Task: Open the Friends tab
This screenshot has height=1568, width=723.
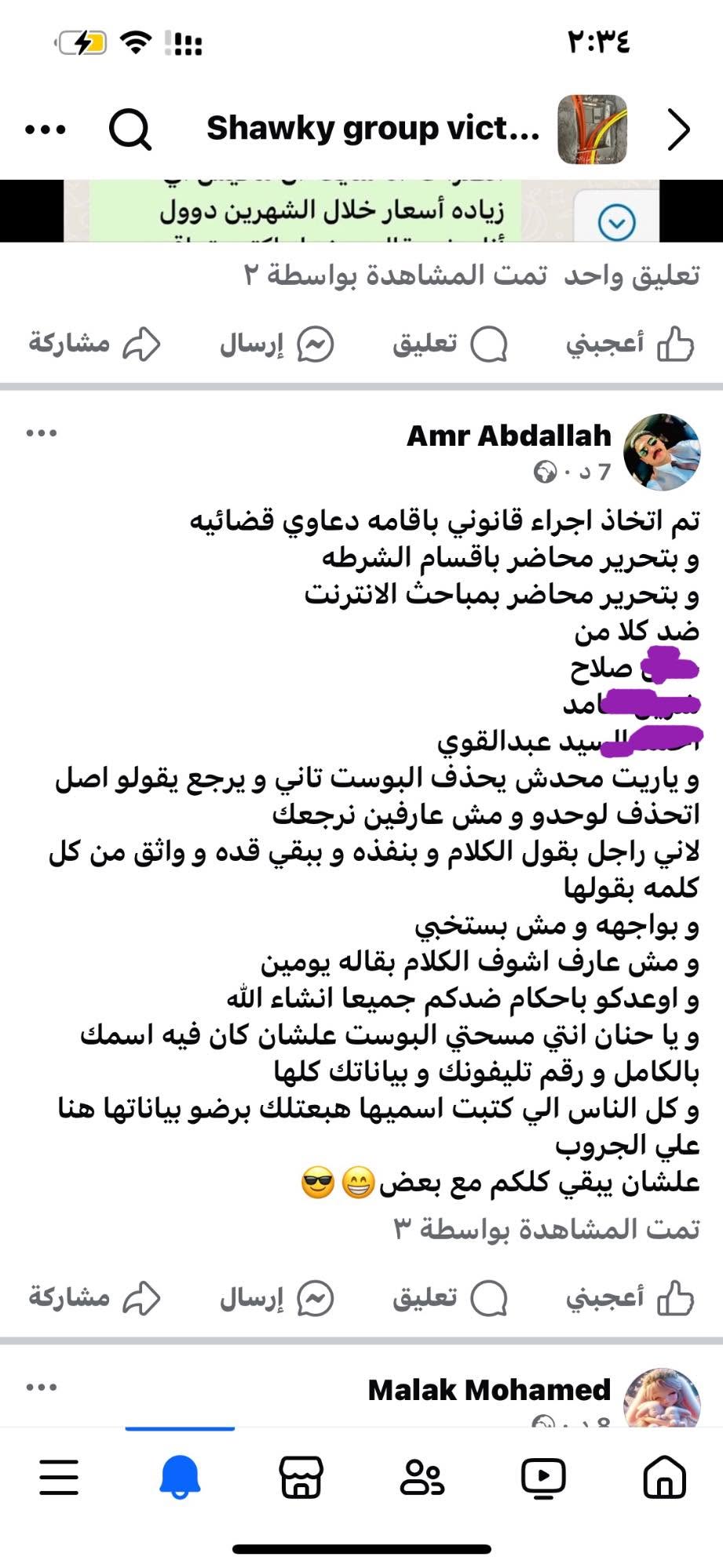Action: (422, 1477)
